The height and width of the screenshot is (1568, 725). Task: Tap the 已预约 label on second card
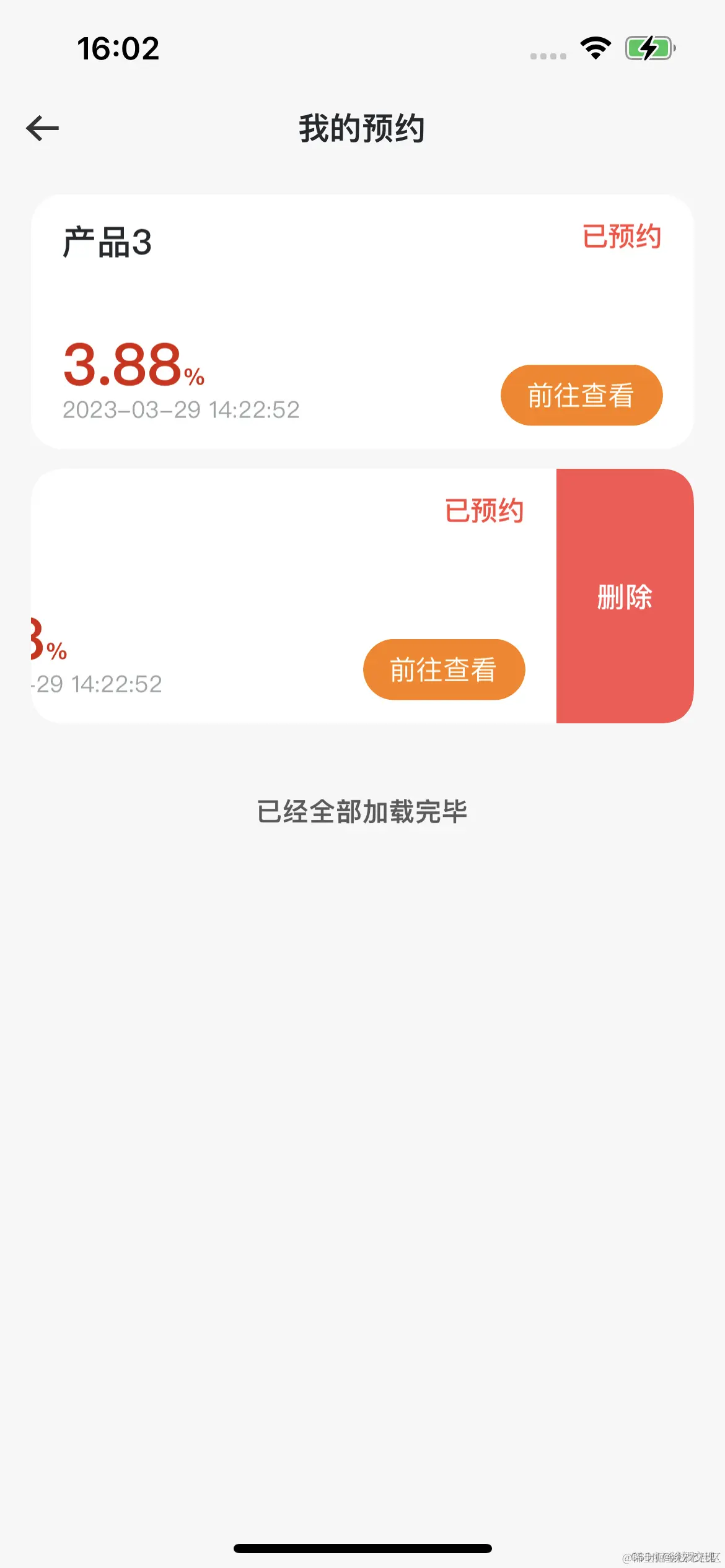485,510
